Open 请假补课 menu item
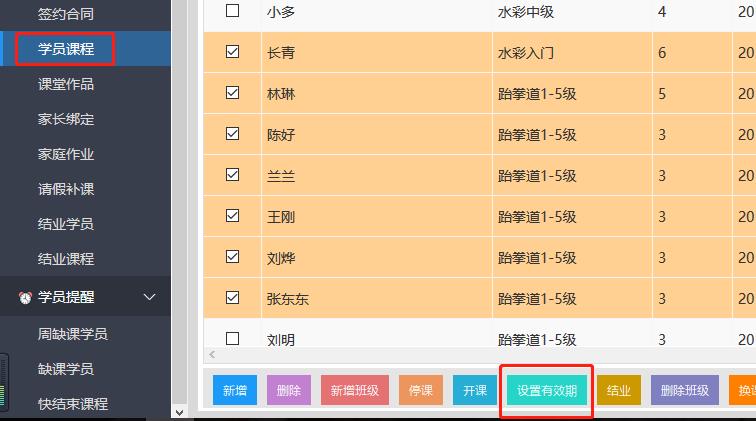The height and width of the screenshot is (421, 756). coord(66,189)
